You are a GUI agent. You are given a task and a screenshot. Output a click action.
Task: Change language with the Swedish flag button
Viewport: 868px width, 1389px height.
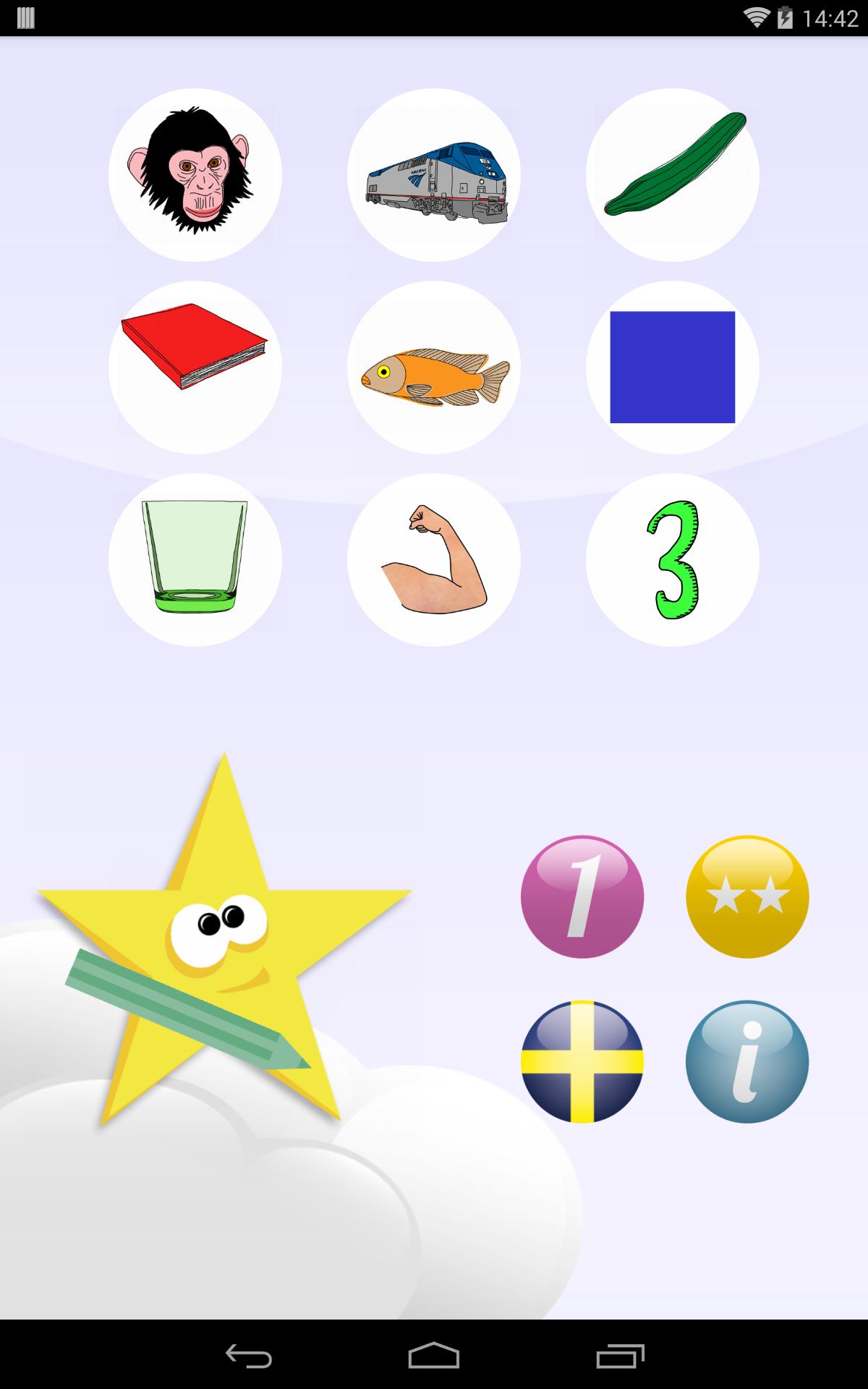pyautogui.click(x=582, y=1061)
